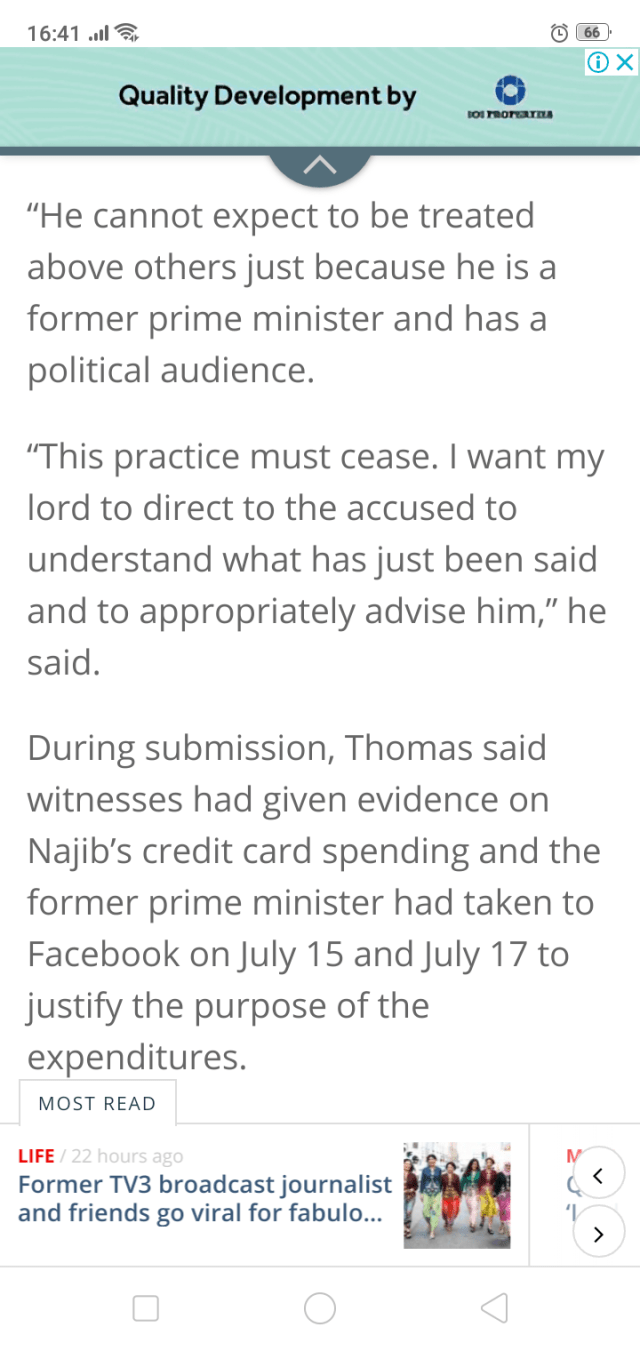Go to the previous Most Read story
Screen dimensions: 640x1351
[x=598, y=1176]
